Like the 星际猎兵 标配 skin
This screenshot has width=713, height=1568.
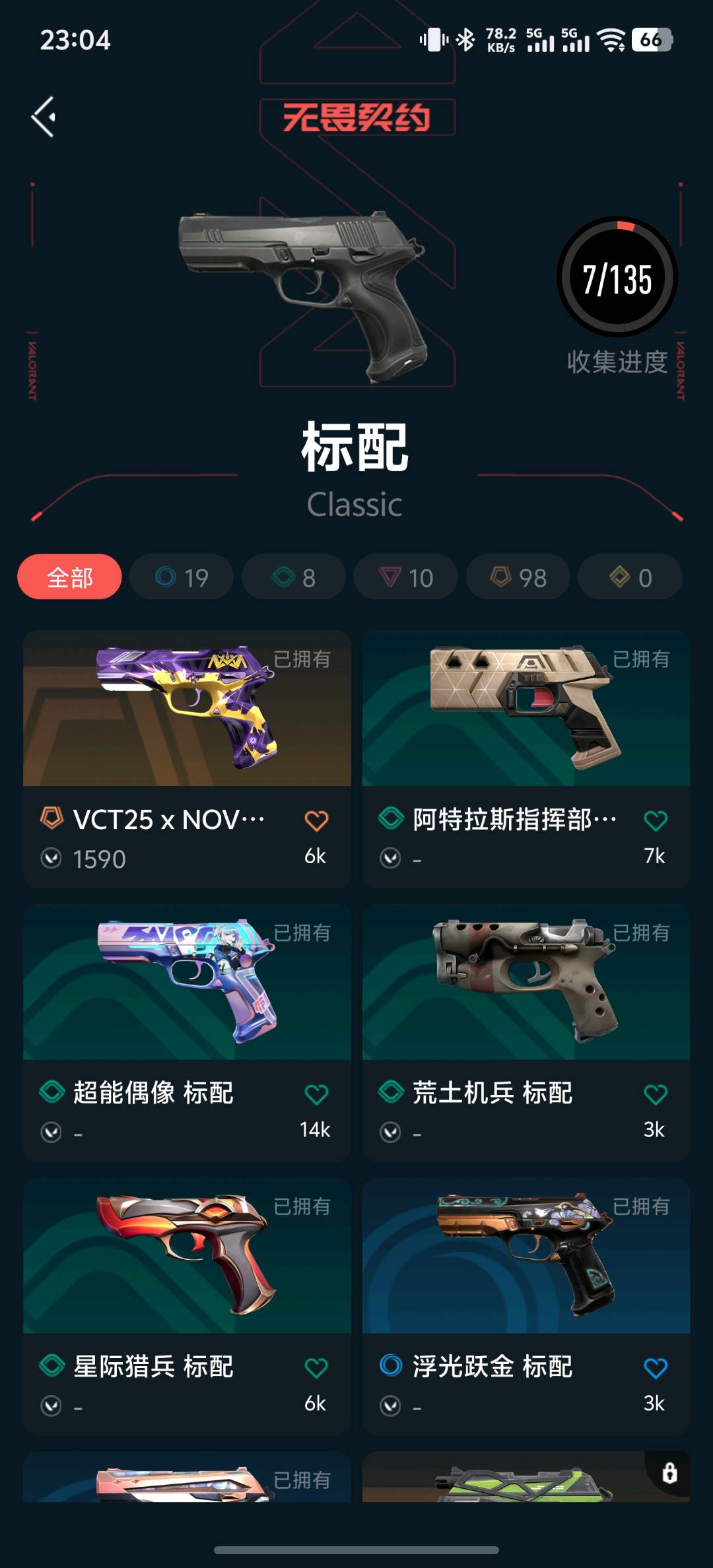point(316,1368)
